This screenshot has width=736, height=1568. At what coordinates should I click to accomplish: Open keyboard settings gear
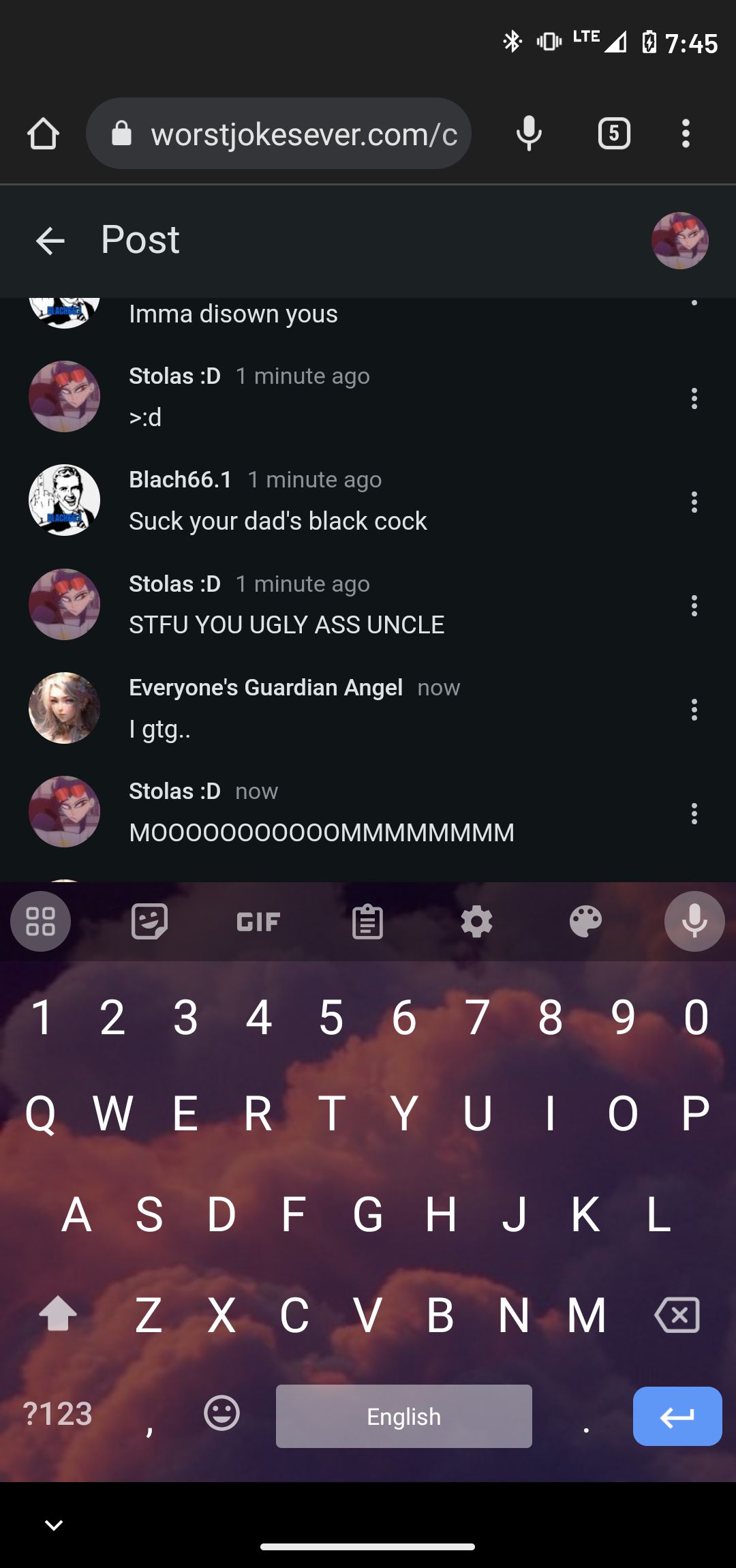(x=476, y=922)
